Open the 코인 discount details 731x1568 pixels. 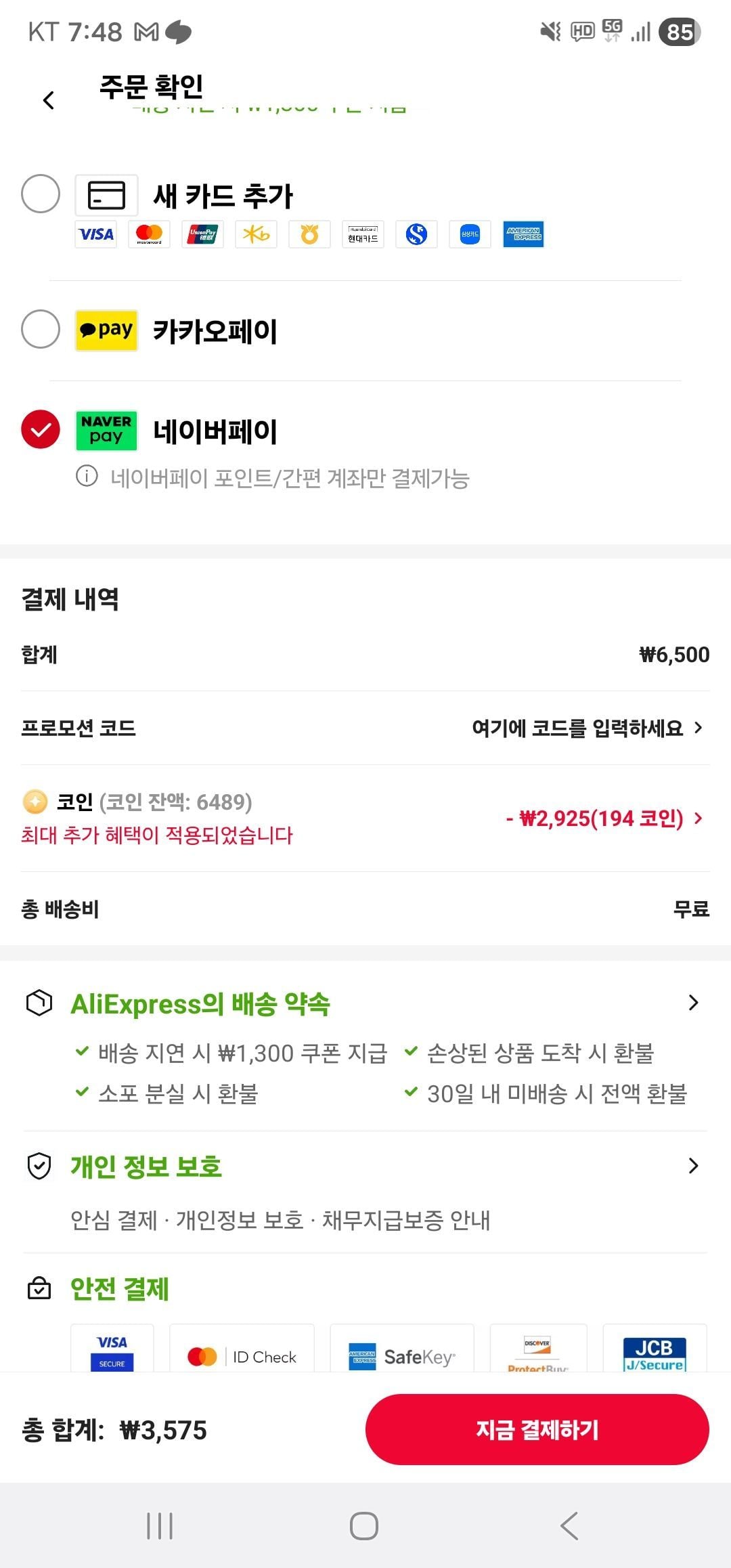[x=365, y=818]
